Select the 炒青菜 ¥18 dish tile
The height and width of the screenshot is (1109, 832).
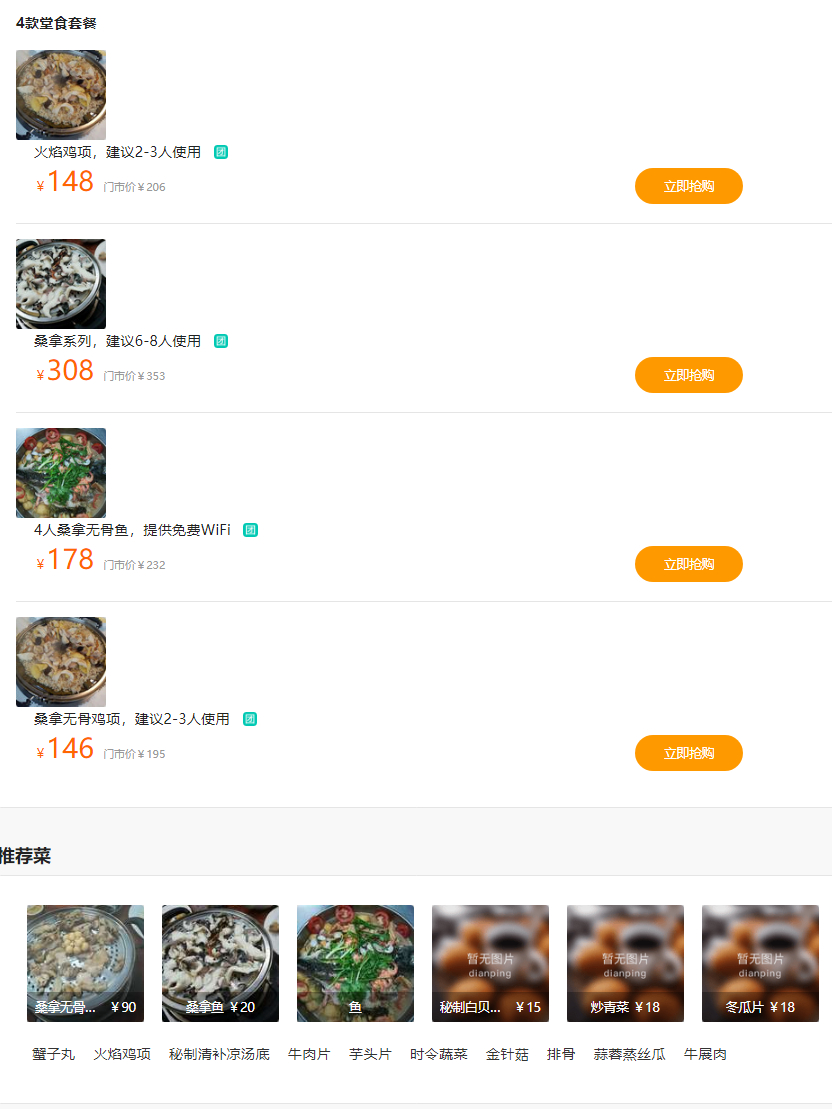(x=625, y=963)
